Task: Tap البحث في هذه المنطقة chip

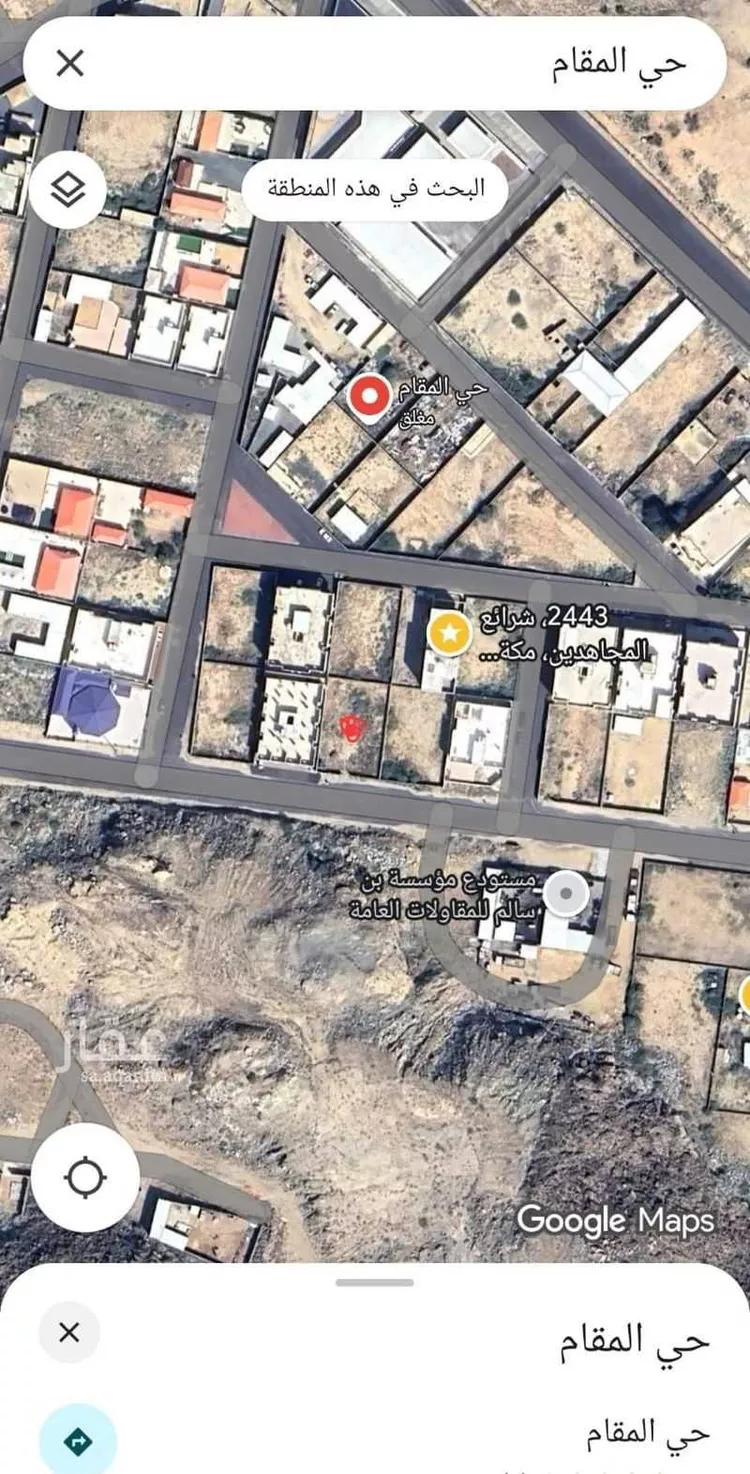Action: click(x=377, y=187)
